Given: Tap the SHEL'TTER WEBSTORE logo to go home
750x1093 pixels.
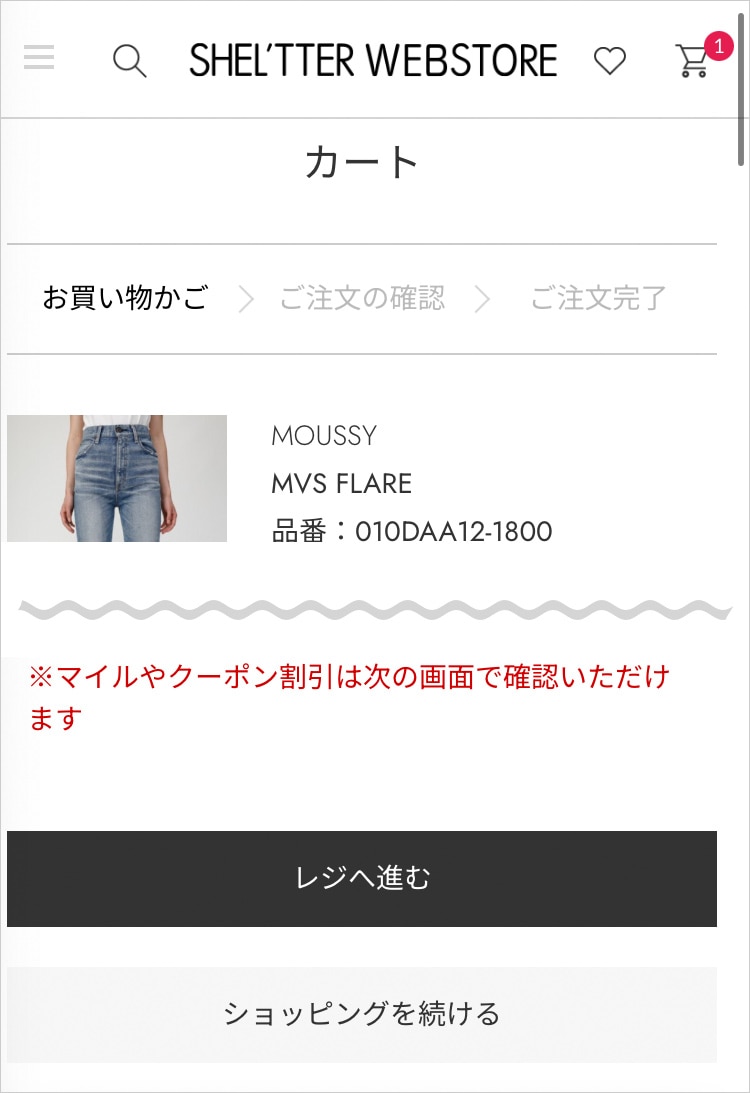Looking at the screenshot, I should (373, 61).
